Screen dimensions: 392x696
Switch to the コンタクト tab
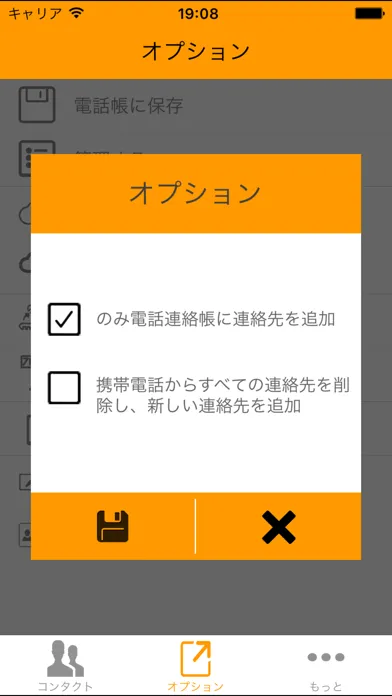click(x=65, y=666)
